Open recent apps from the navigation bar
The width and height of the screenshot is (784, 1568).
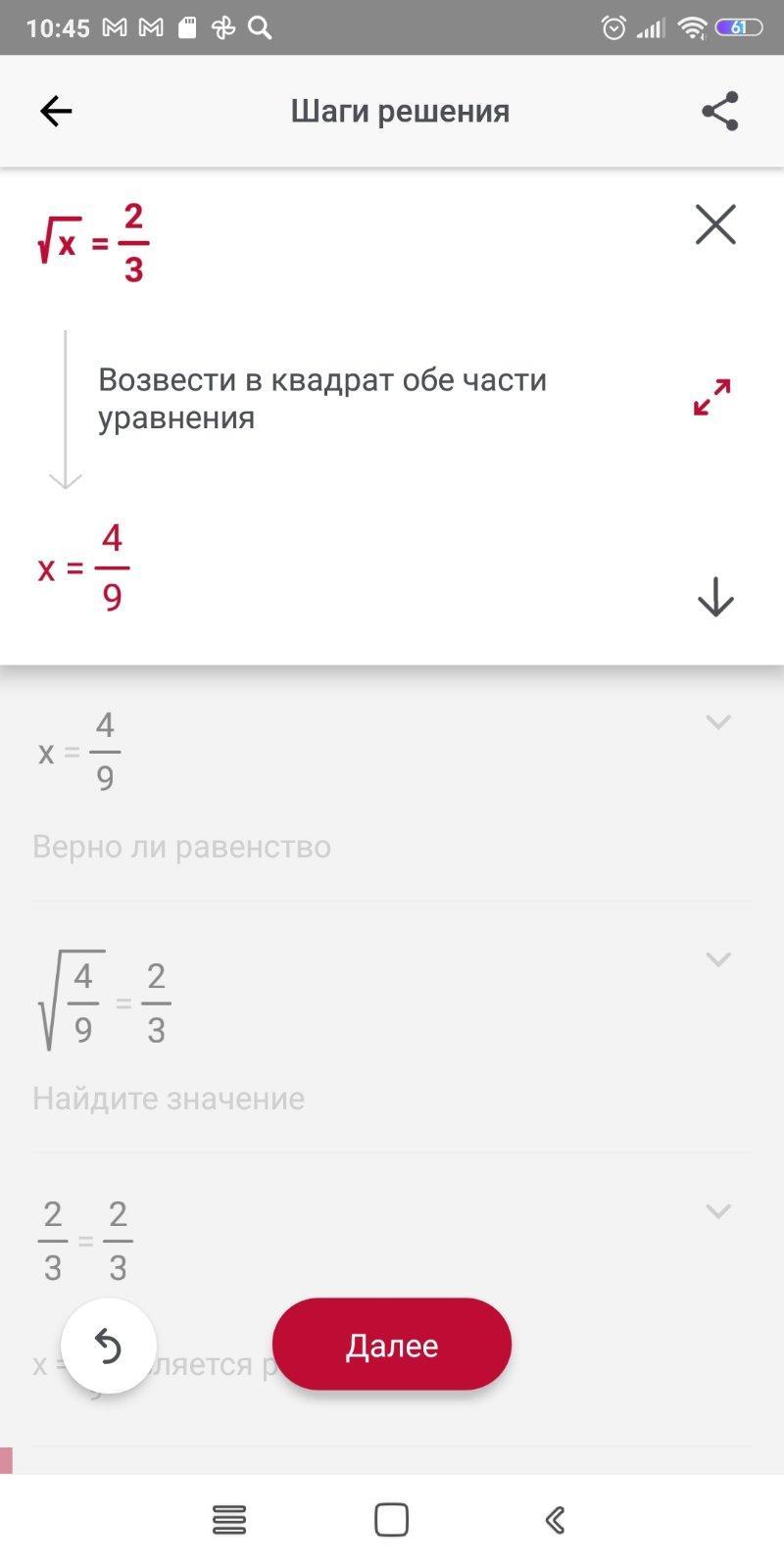point(229,1520)
